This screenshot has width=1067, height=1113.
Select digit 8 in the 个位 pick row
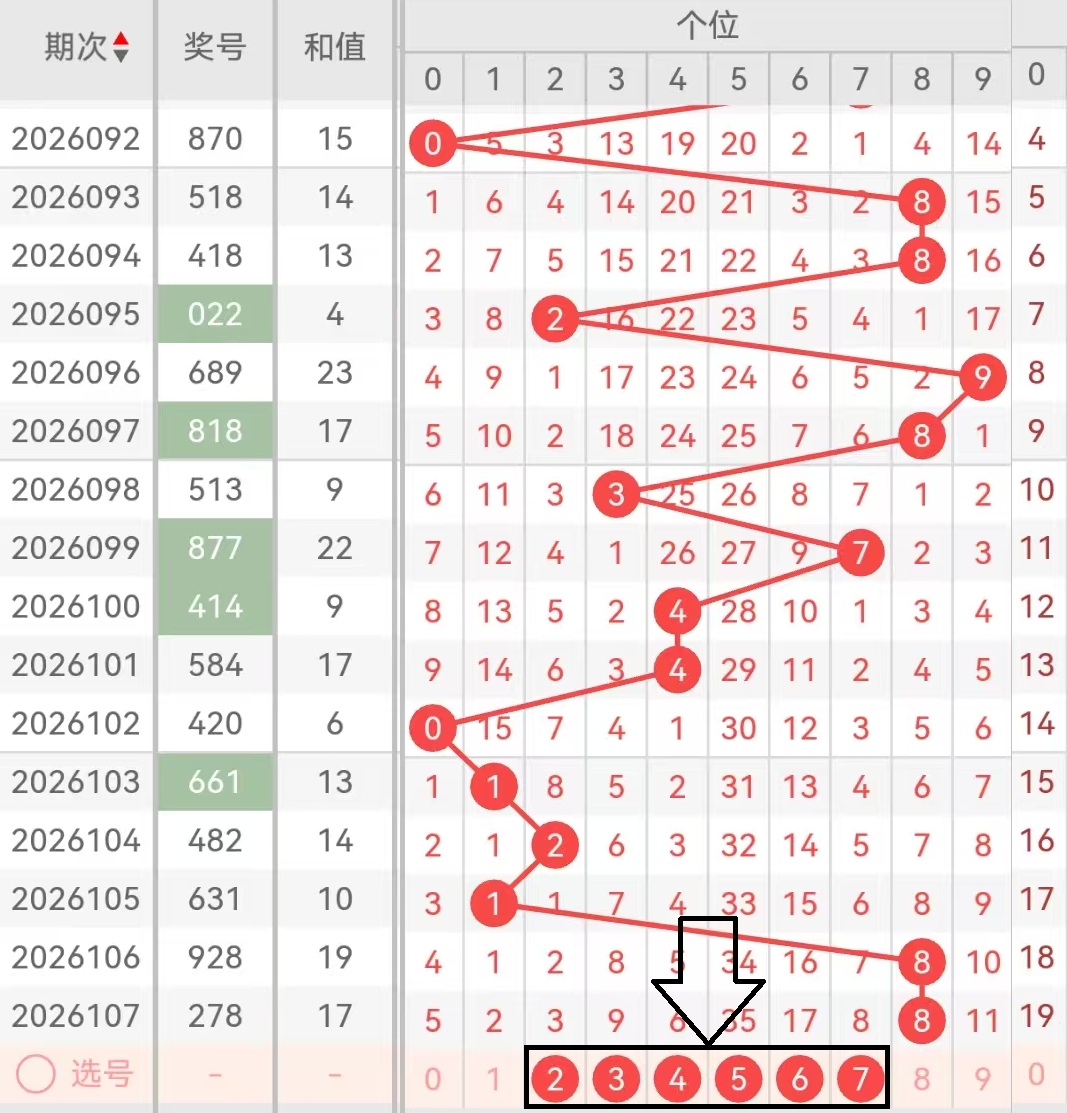921,1078
